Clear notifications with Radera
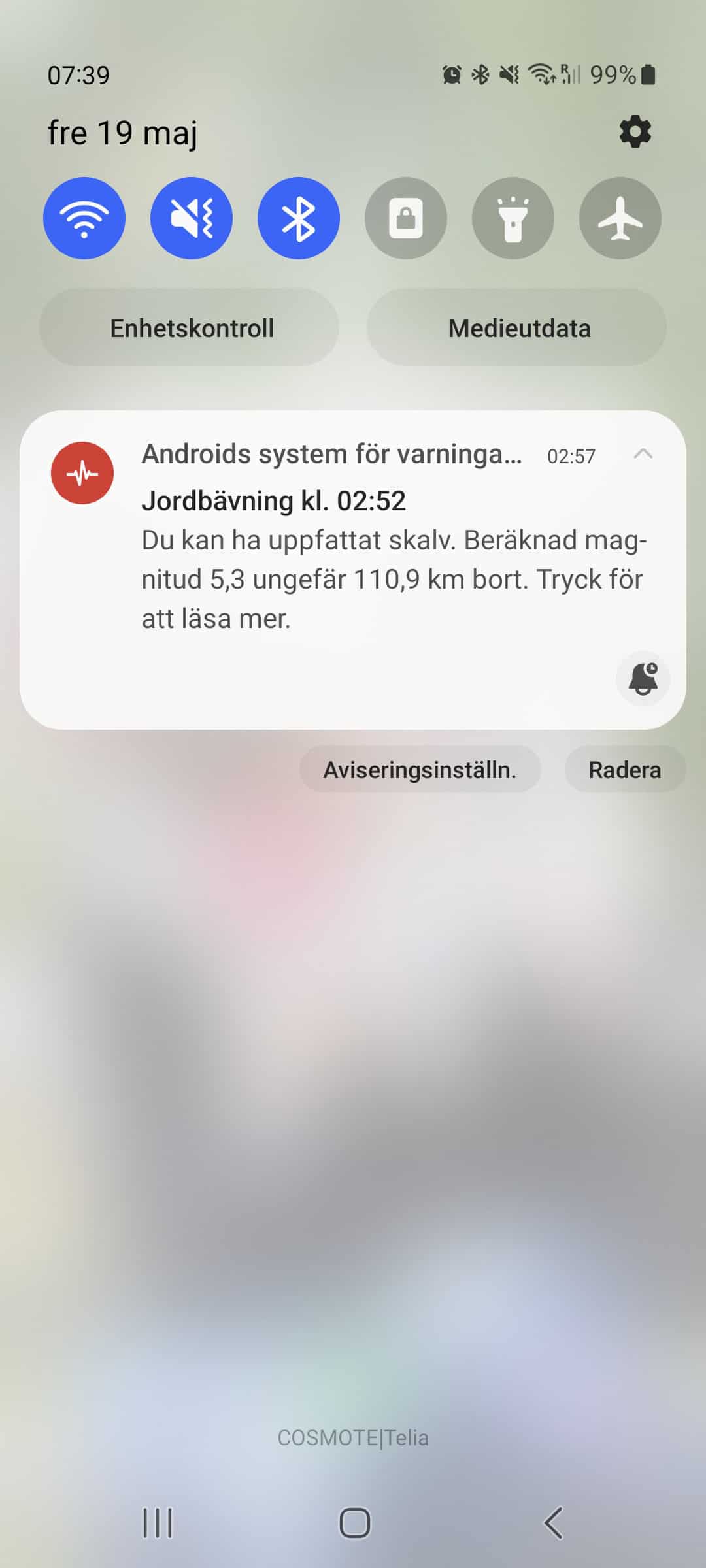Image resolution: width=706 pixels, height=1568 pixels. tap(624, 770)
